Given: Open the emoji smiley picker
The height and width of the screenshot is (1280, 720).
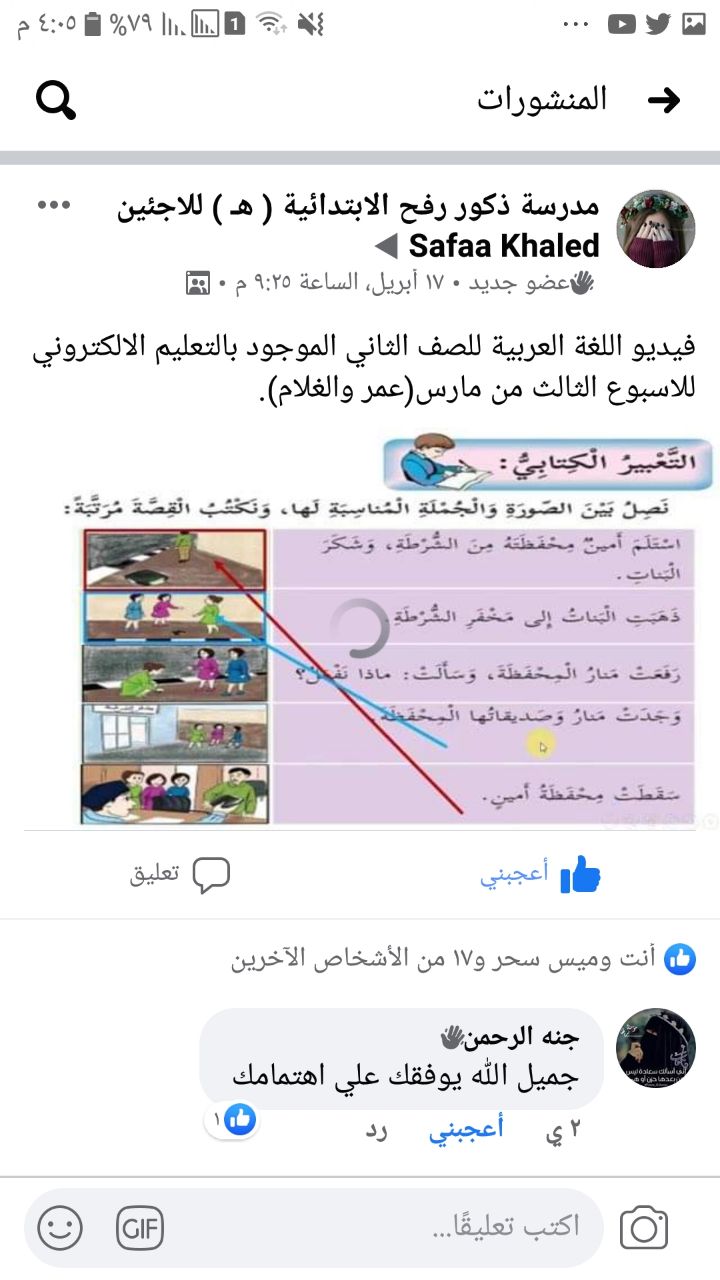Looking at the screenshot, I should coord(60,1227).
